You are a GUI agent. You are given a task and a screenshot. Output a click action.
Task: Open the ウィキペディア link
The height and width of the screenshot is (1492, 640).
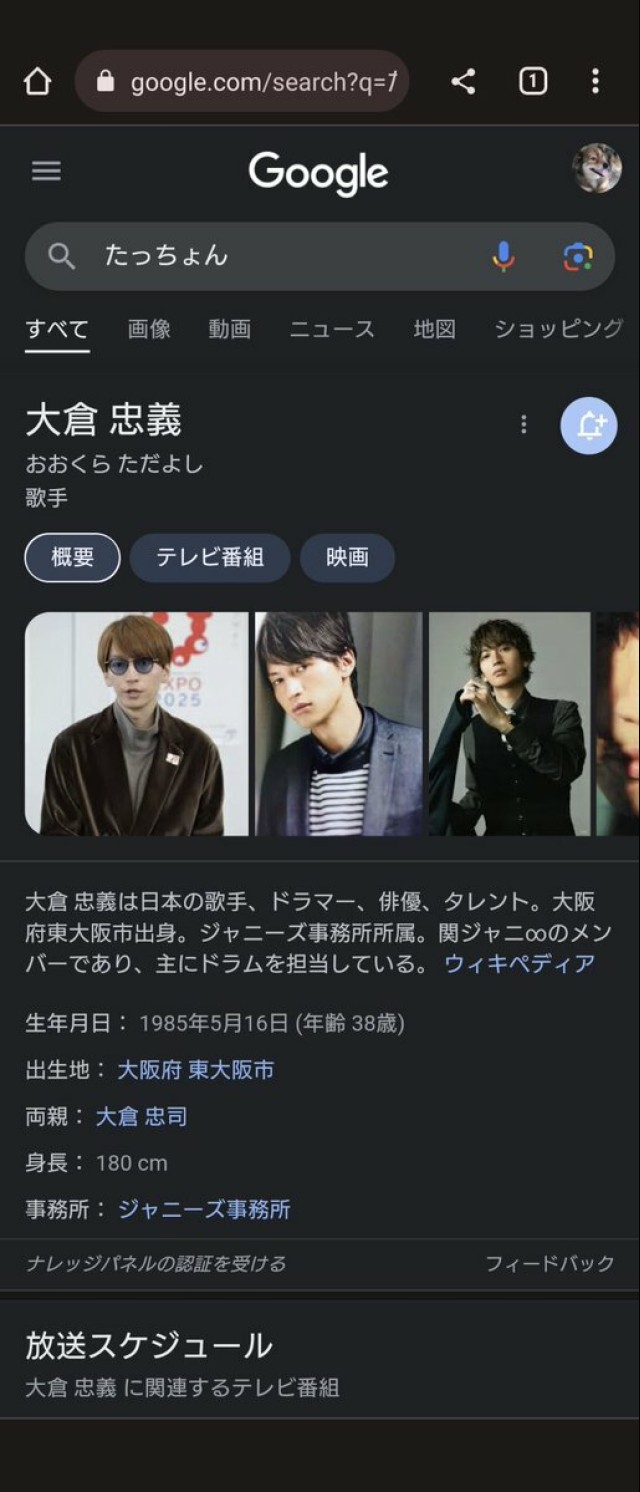coord(519,964)
